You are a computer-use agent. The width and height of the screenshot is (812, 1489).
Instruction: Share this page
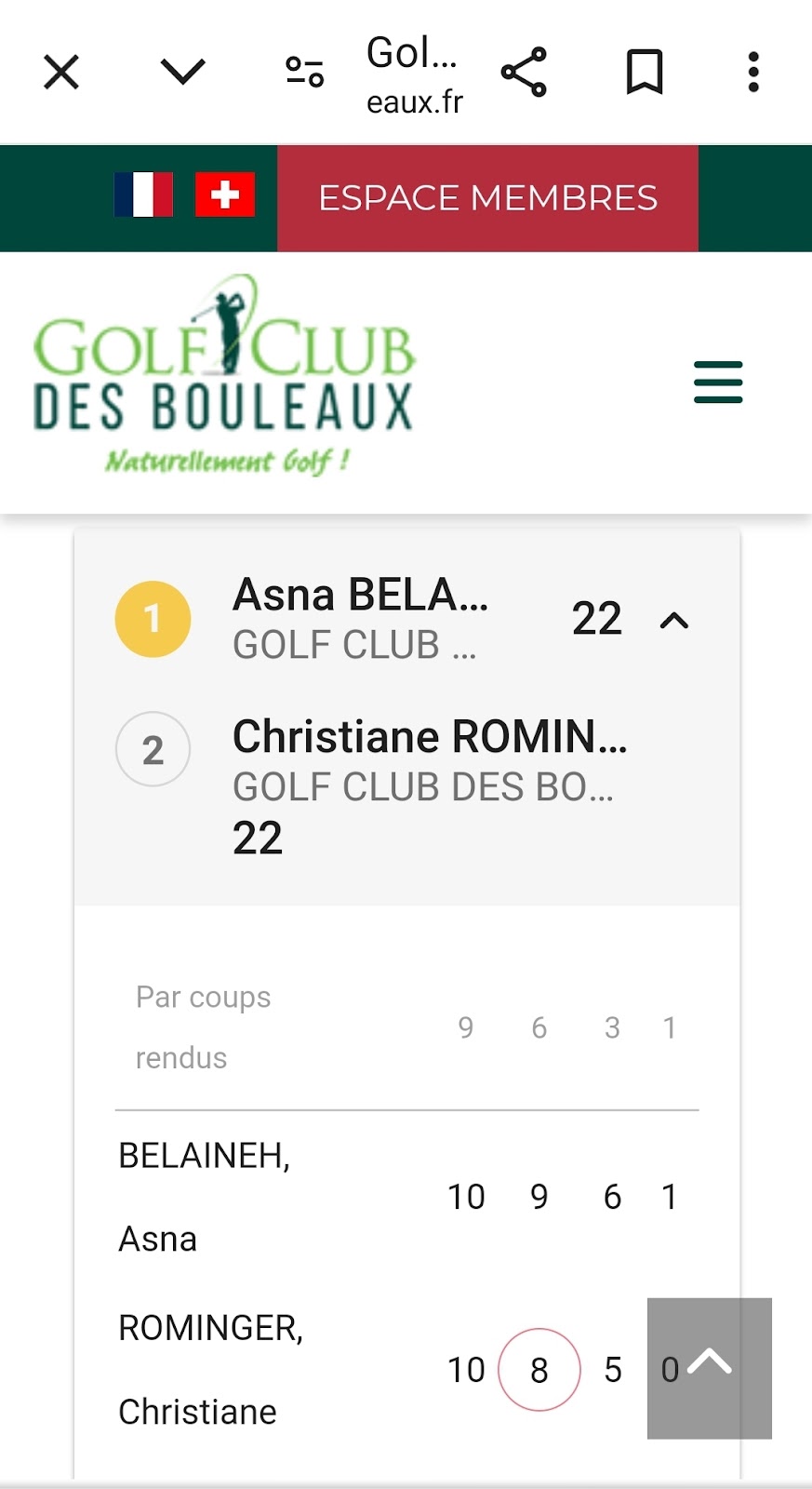point(524,72)
